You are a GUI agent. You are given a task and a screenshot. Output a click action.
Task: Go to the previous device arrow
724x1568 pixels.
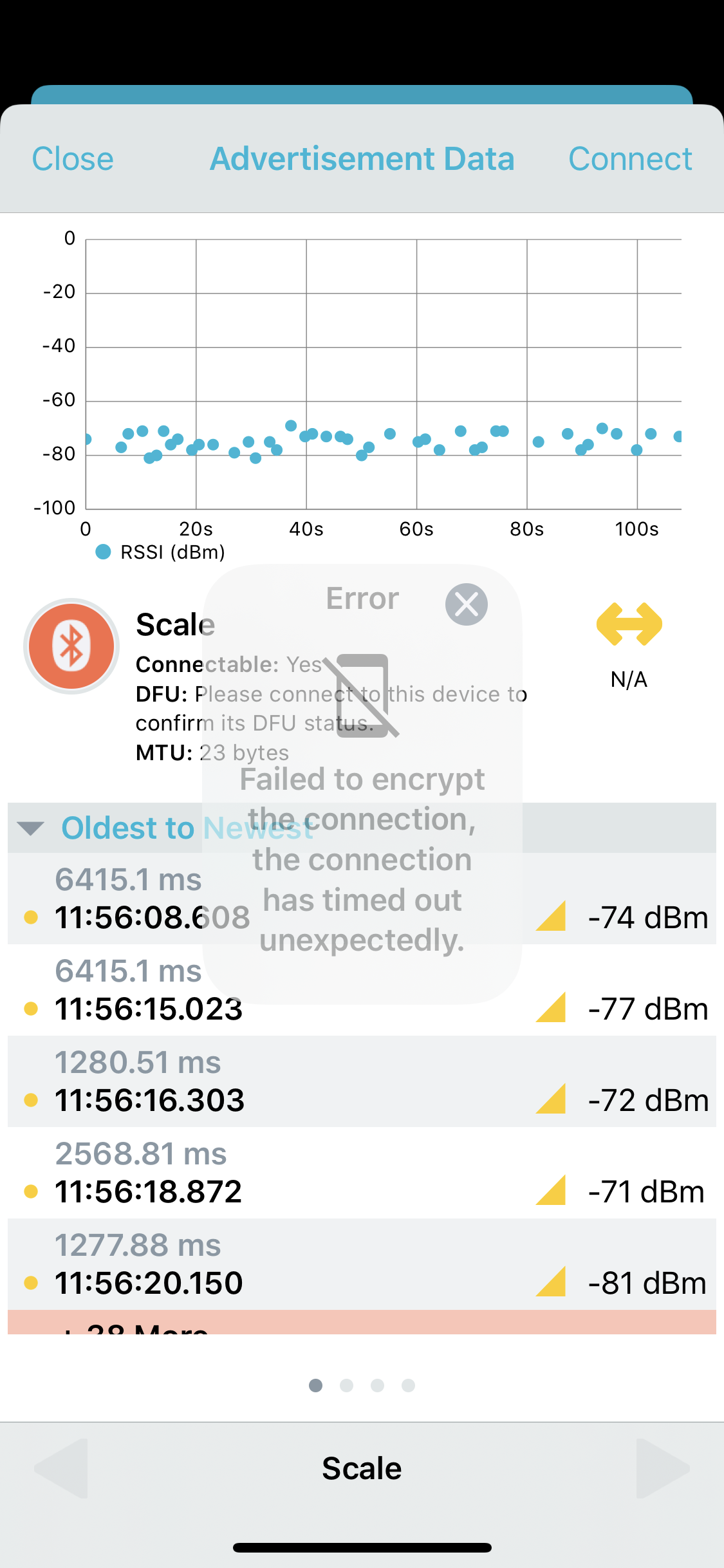point(60,1469)
